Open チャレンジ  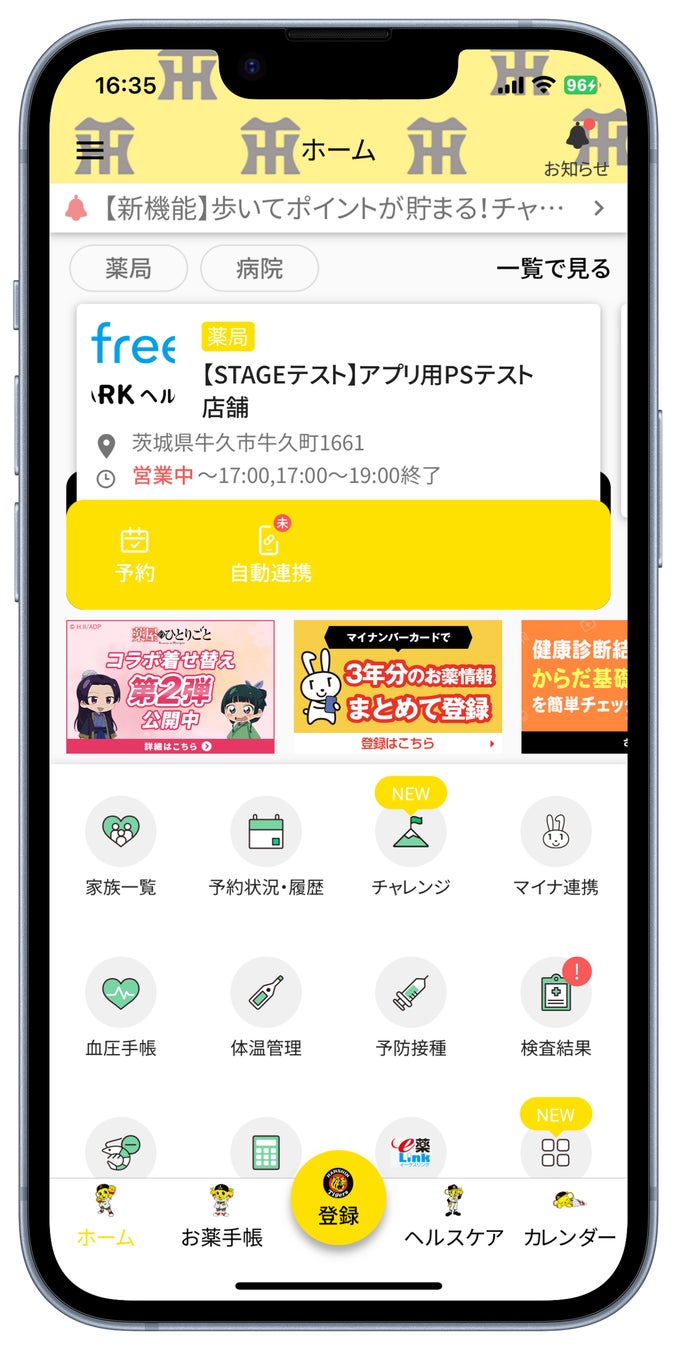(x=411, y=840)
